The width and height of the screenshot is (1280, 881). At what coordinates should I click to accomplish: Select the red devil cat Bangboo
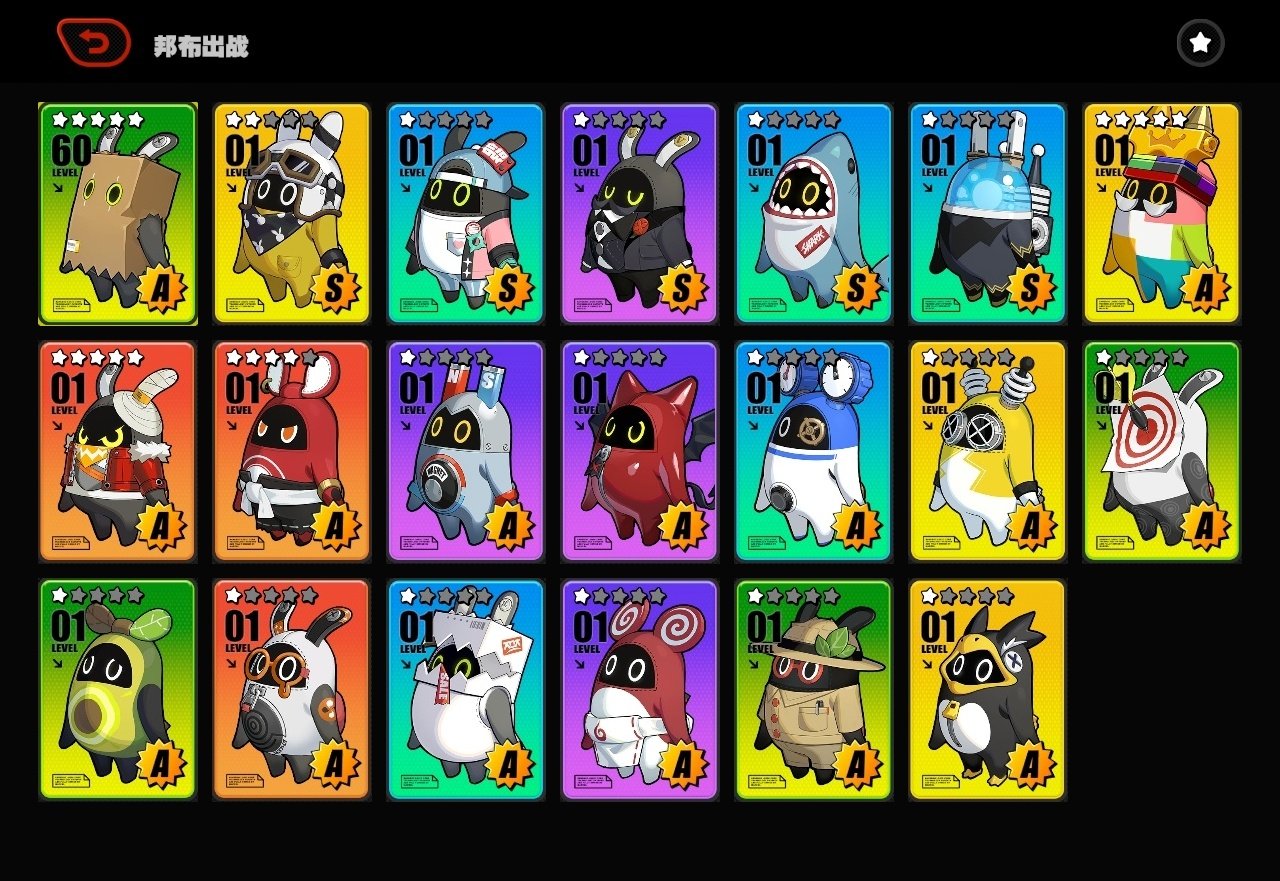pos(639,451)
